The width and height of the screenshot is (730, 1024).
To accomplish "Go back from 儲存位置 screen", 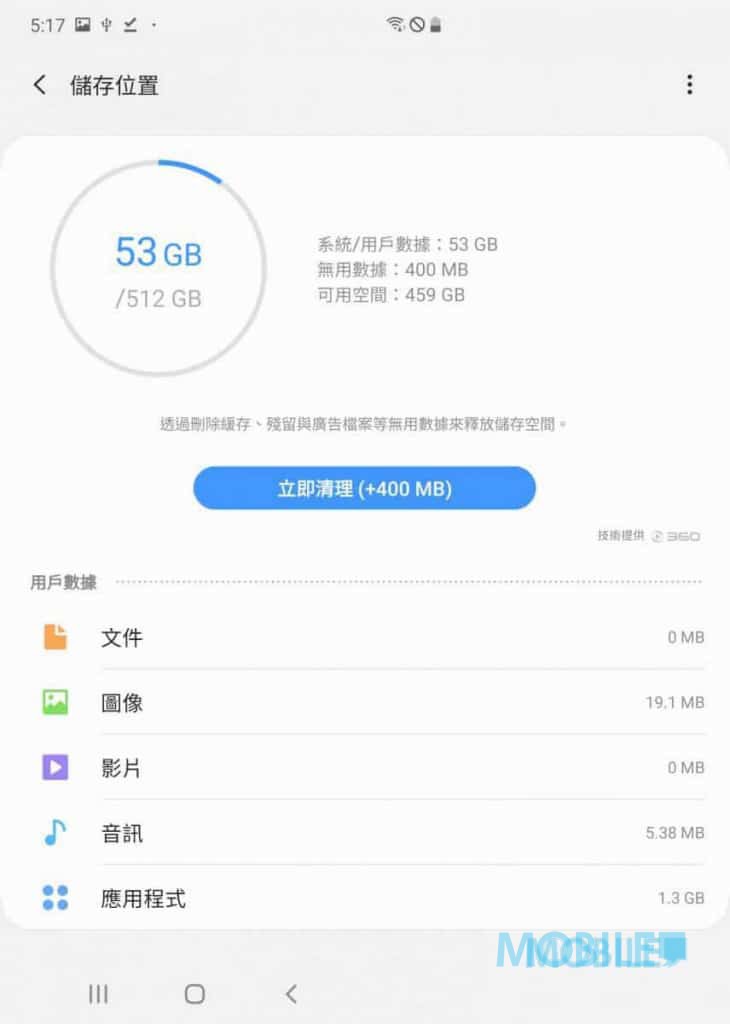I will (x=40, y=85).
